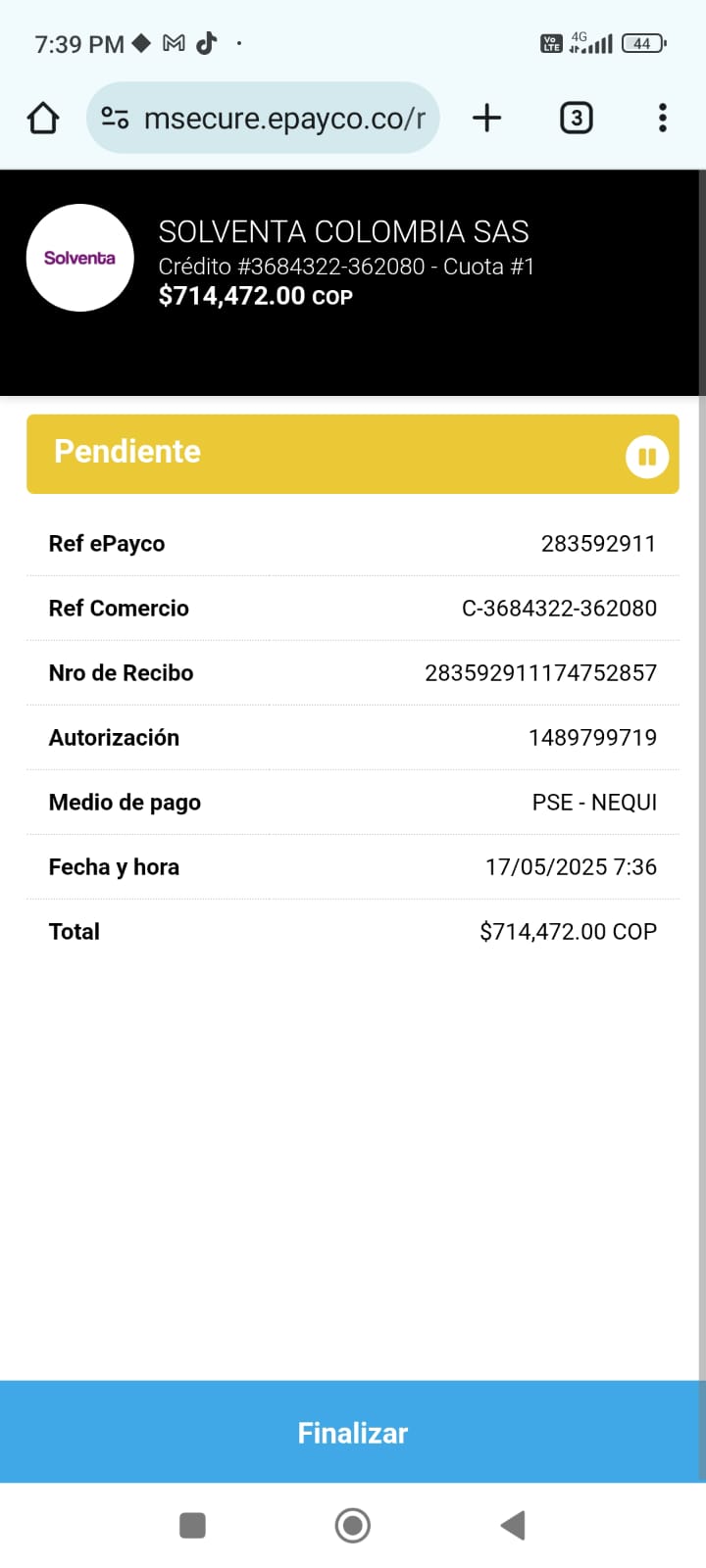Show the open tabs switcher
706x1568 pixels.
(576, 119)
